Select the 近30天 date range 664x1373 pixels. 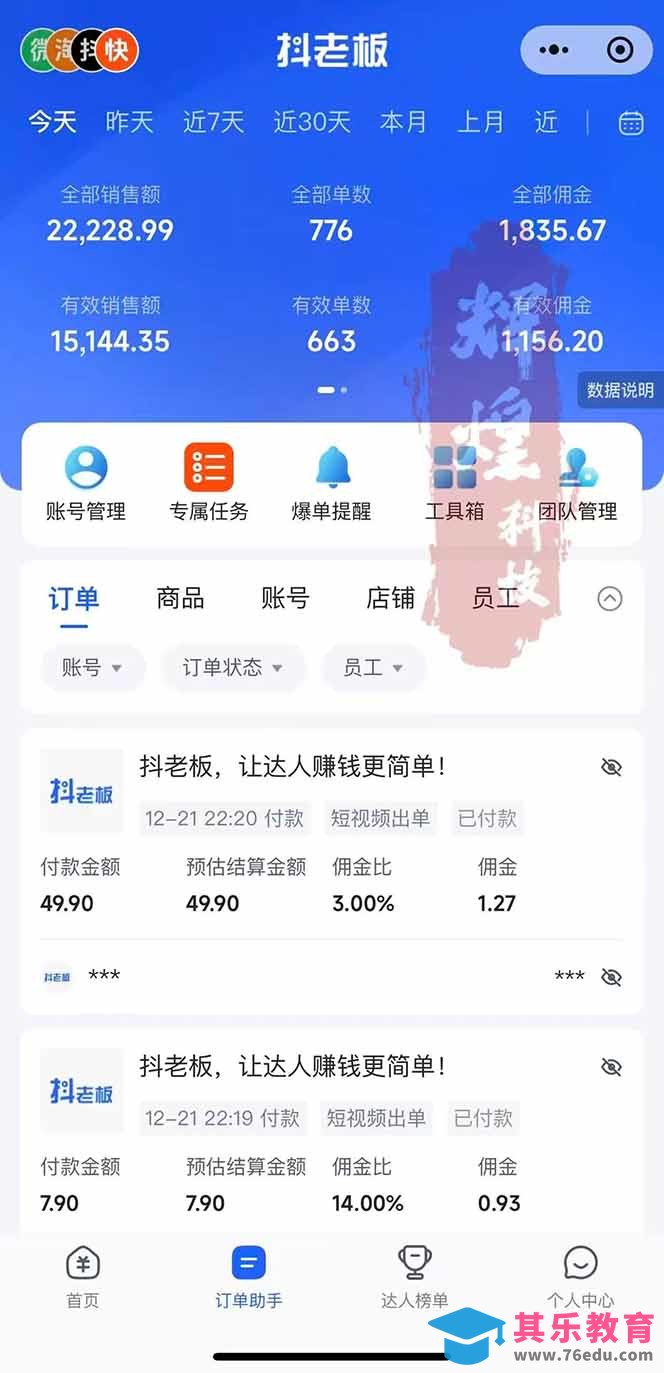pos(312,123)
